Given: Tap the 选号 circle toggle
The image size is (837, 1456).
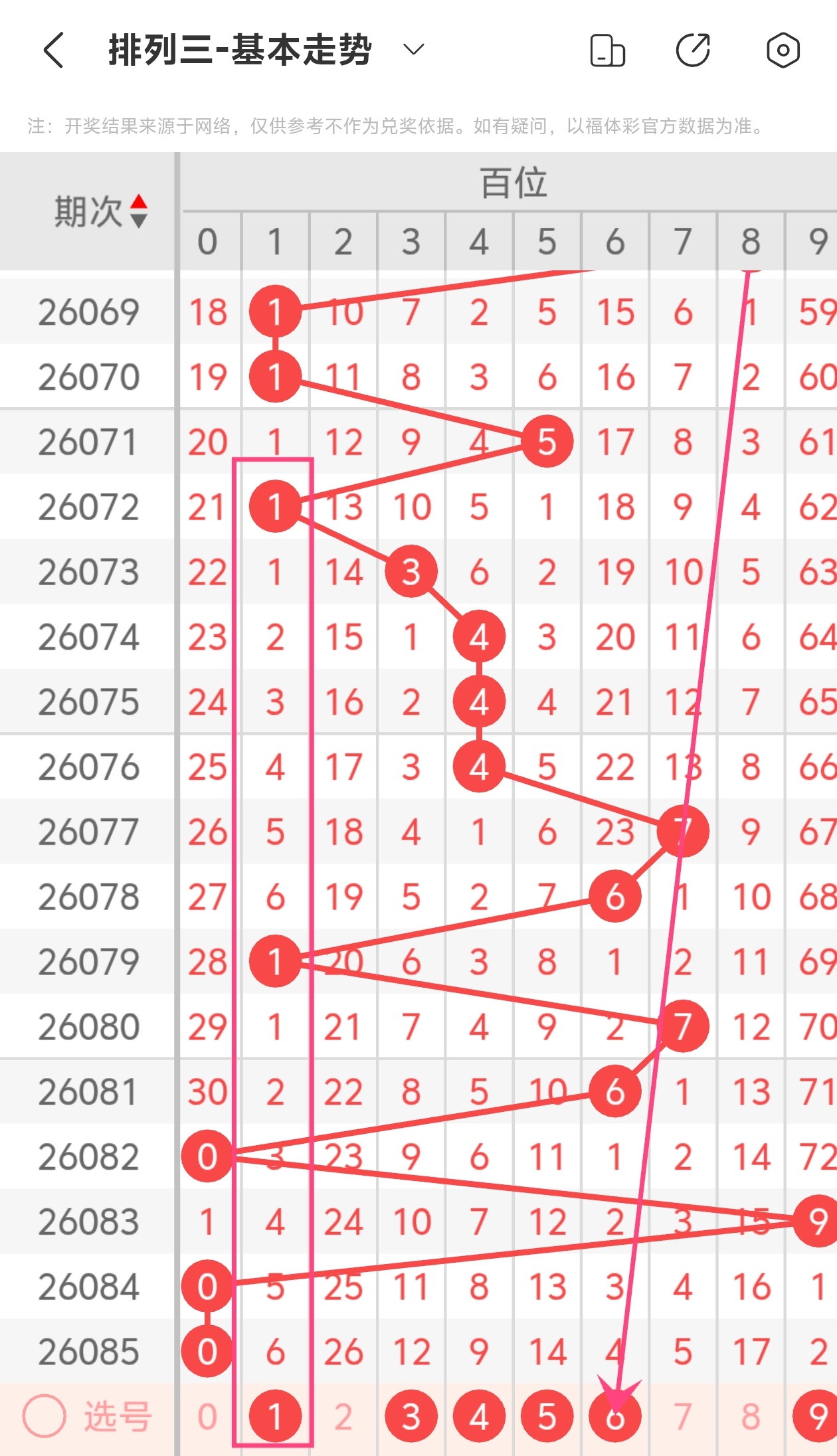Looking at the screenshot, I should pos(44,1416).
